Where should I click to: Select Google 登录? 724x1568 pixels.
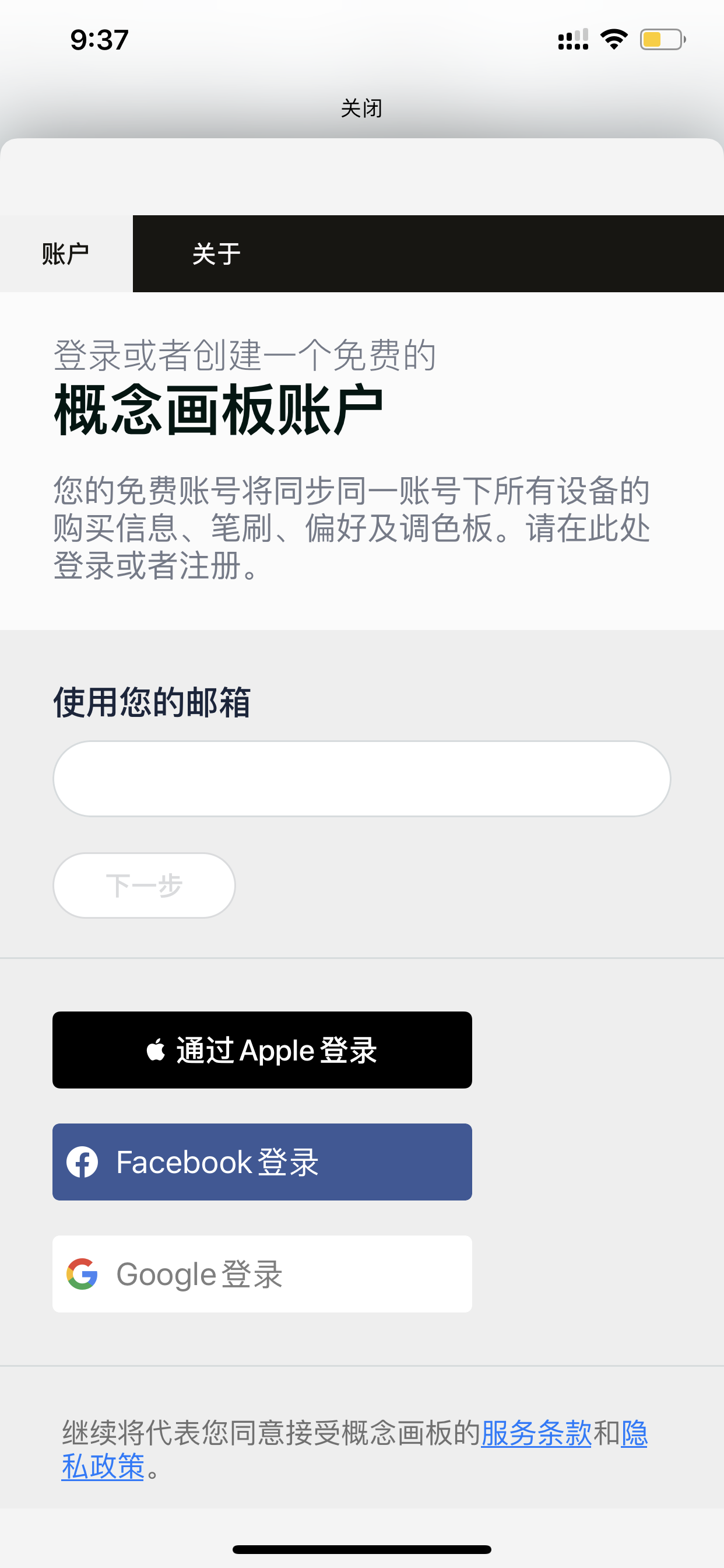point(262,1274)
